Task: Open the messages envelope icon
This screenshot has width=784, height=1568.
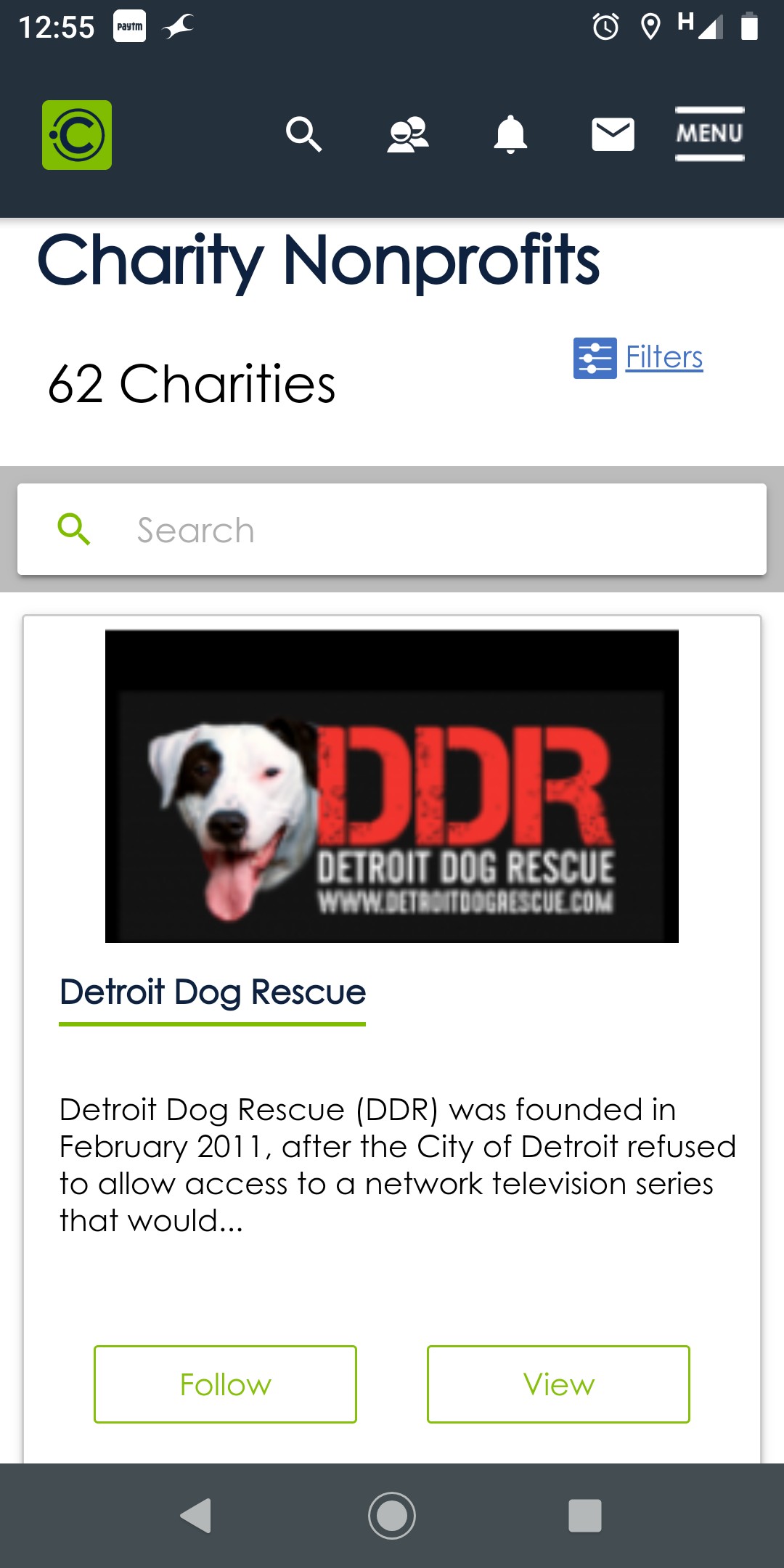Action: pos(613,134)
